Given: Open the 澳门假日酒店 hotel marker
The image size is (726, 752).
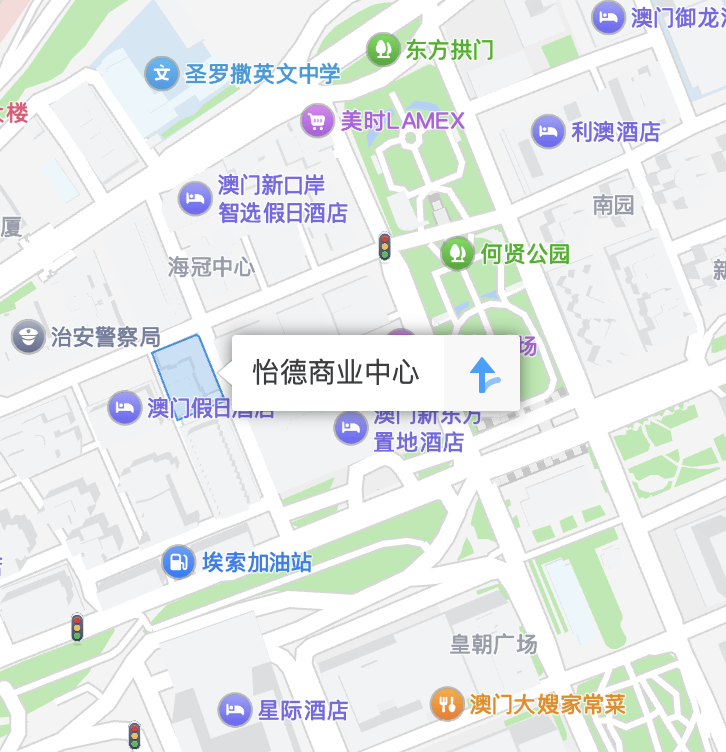Looking at the screenshot, I should click(x=125, y=408).
